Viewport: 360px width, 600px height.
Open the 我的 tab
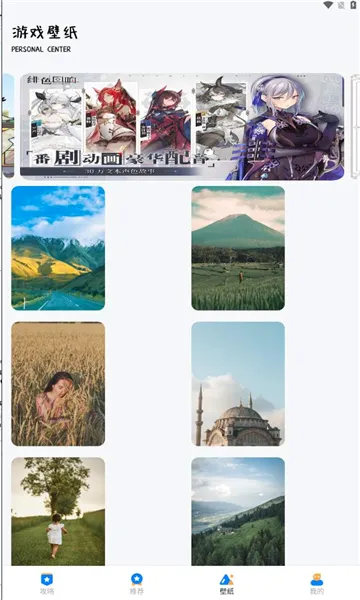[x=317, y=584]
